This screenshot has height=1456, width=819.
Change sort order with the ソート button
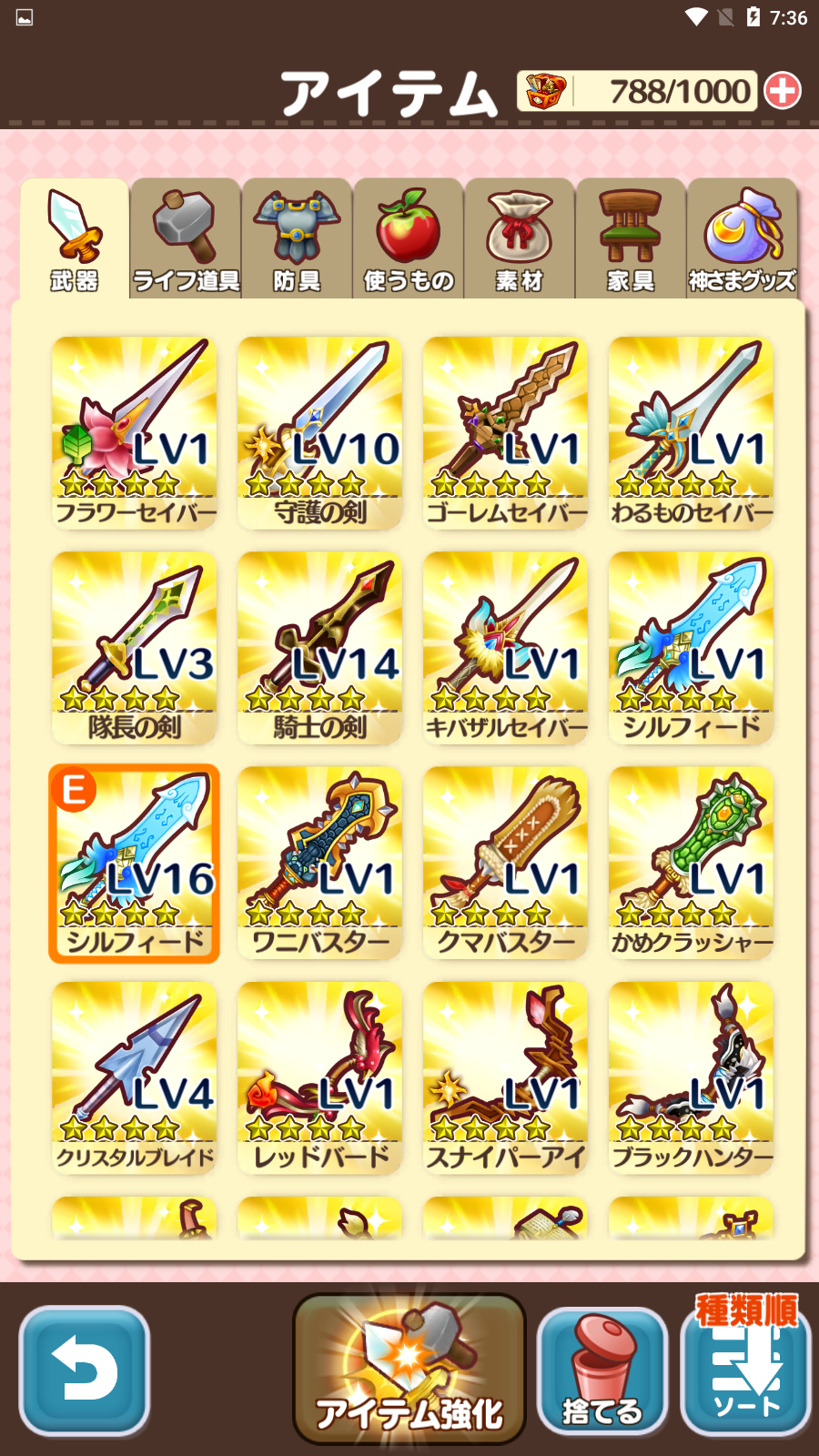[745, 1369]
